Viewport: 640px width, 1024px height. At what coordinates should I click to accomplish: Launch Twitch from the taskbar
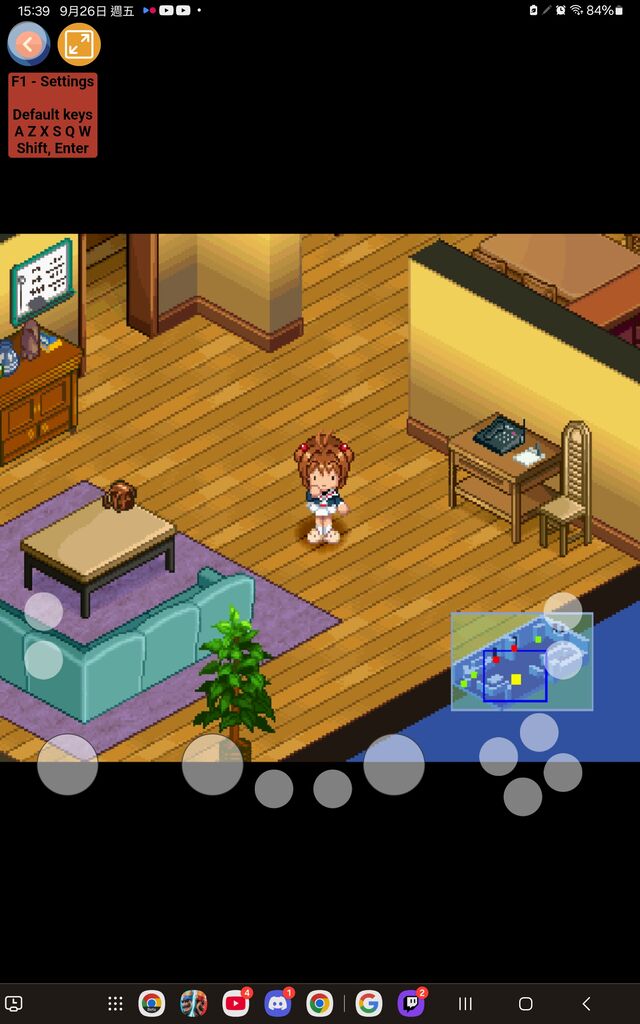click(x=411, y=1003)
